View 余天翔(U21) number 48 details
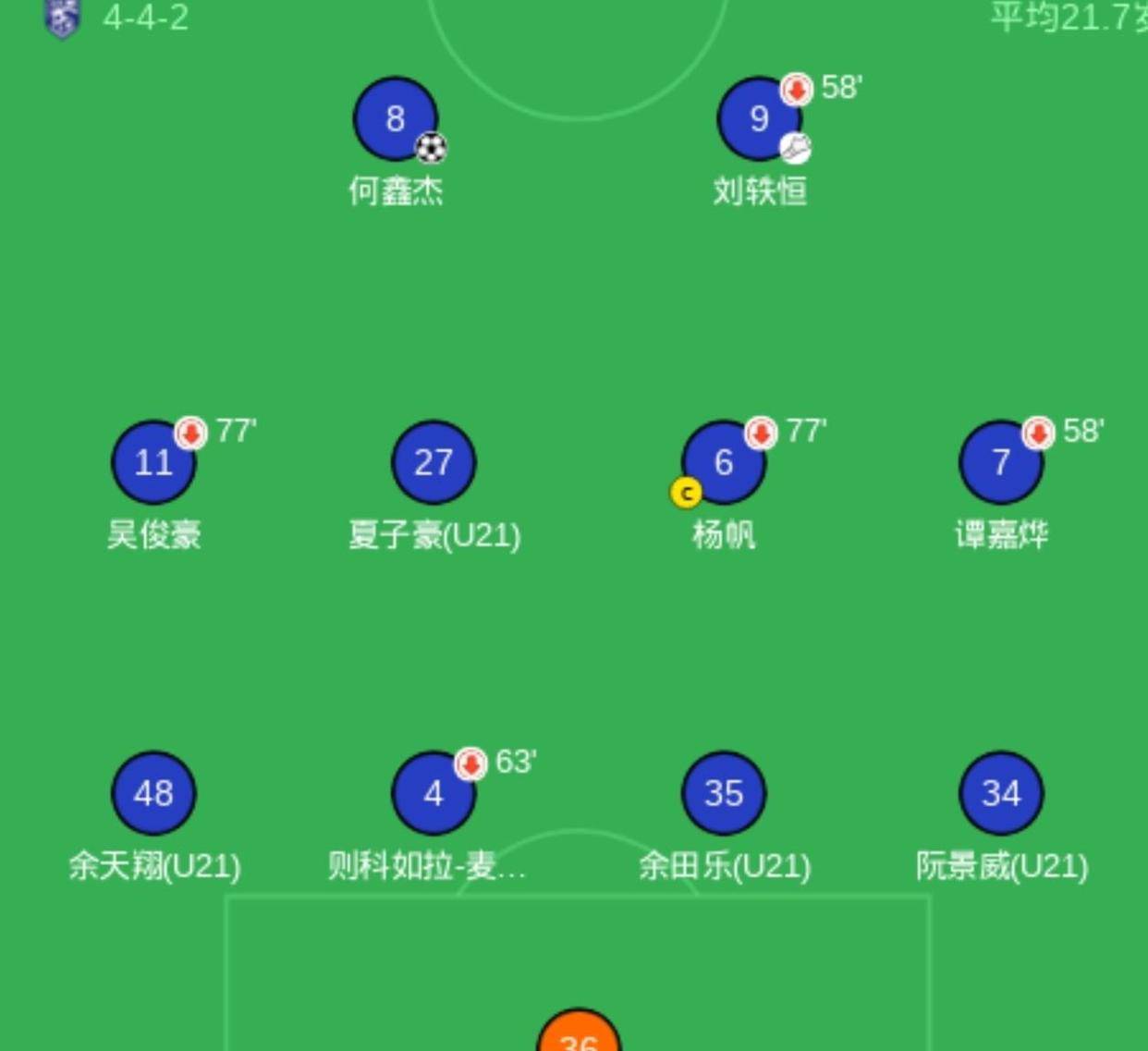The image size is (1148, 1051). tap(153, 793)
